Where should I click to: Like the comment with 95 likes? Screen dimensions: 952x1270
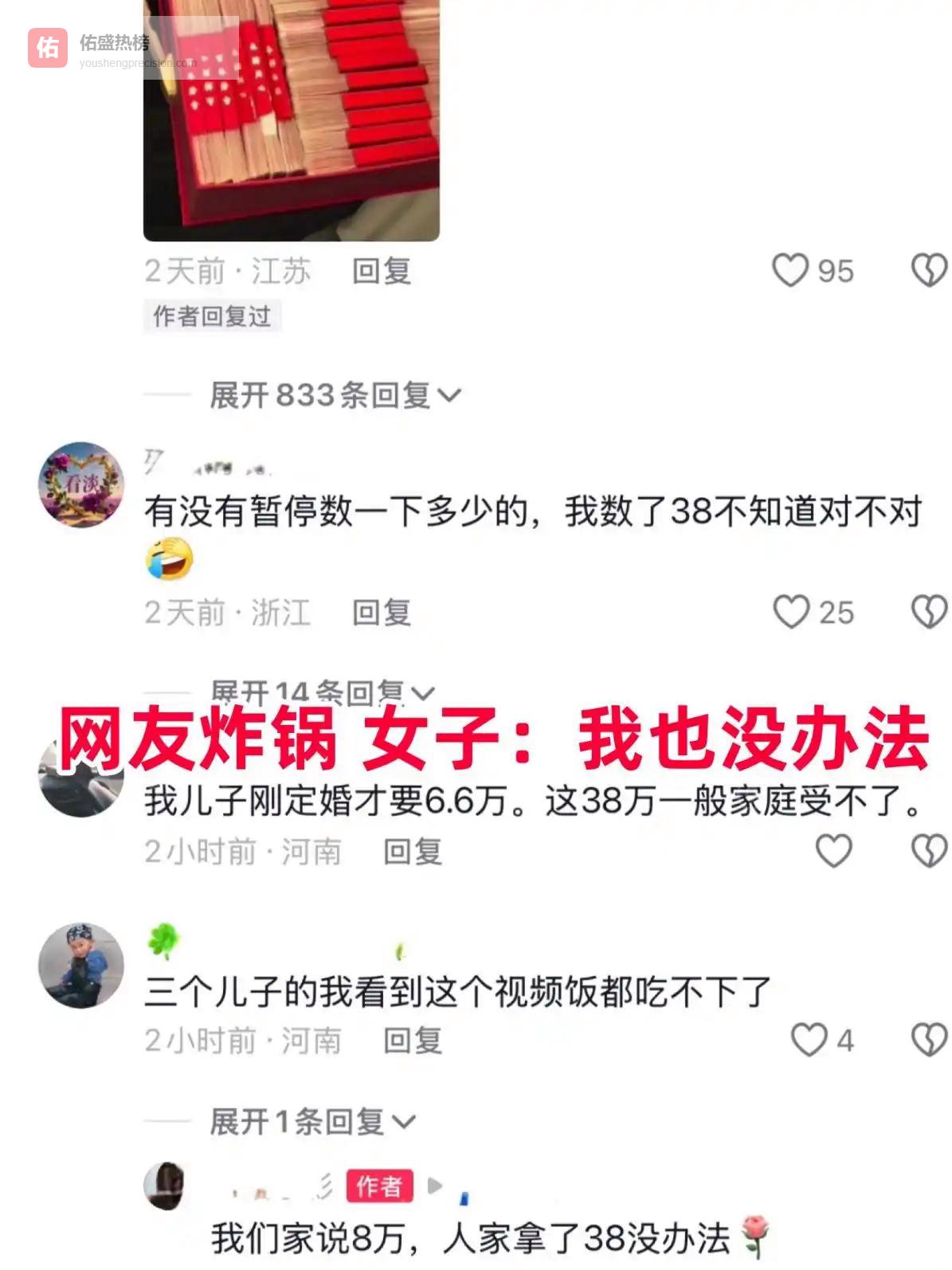[x=790, y=270]
